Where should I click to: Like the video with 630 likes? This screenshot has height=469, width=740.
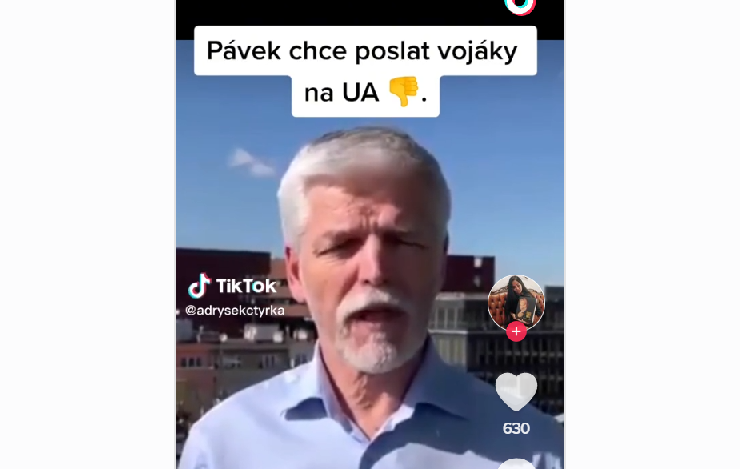pos(516,391)
